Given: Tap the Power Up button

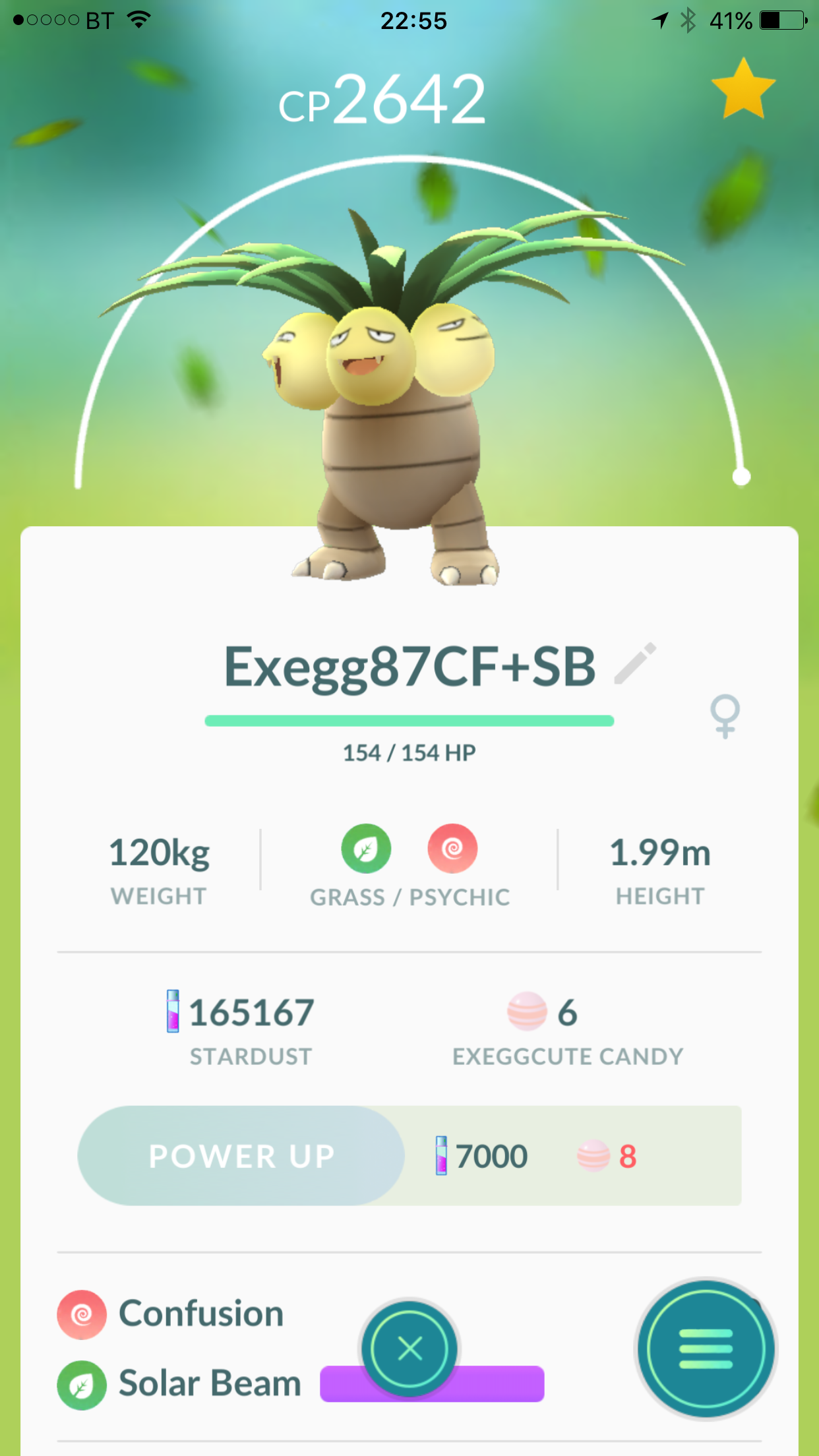Looking at the screenshot, I should 241,1156.
